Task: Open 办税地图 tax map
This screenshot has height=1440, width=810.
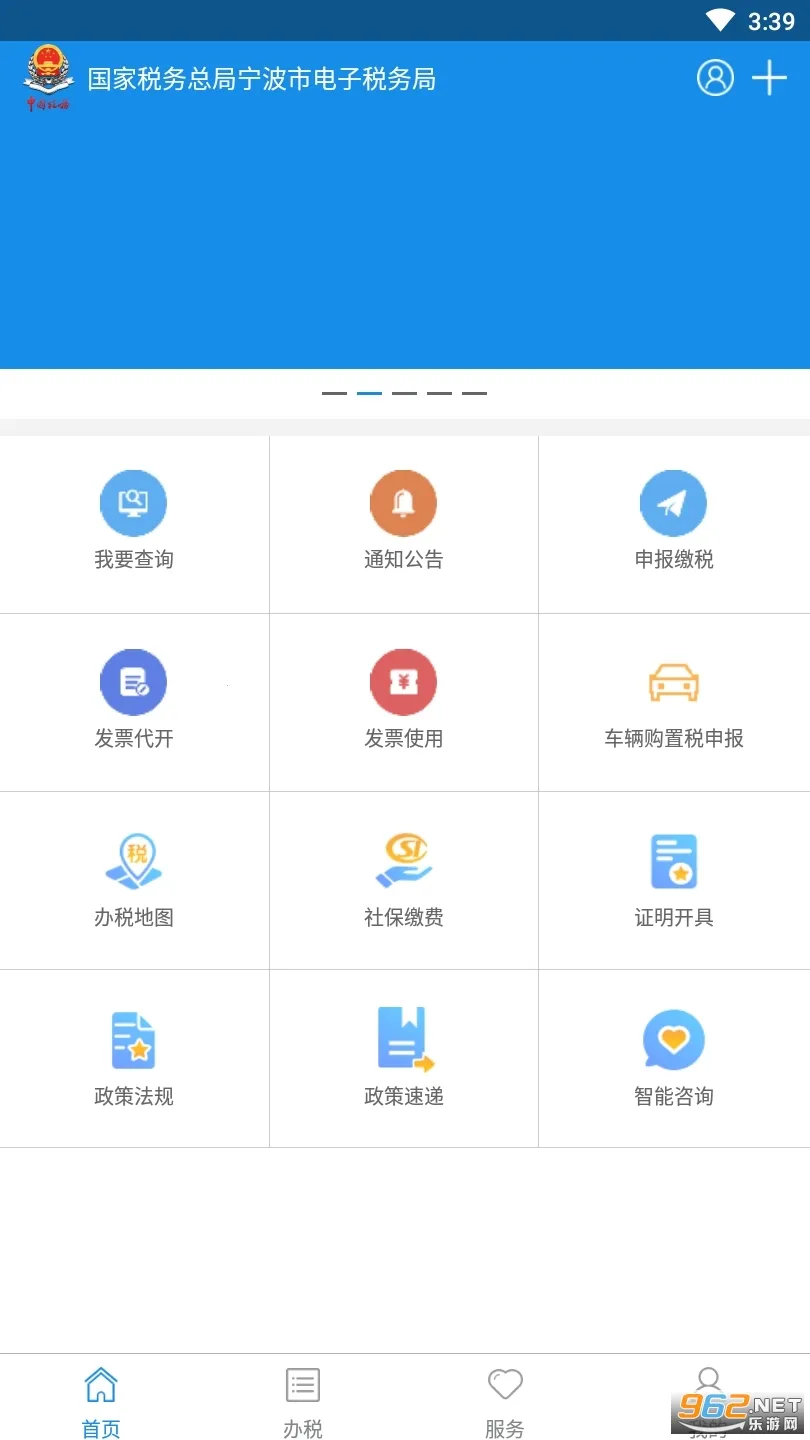Action: click(134, 880)
